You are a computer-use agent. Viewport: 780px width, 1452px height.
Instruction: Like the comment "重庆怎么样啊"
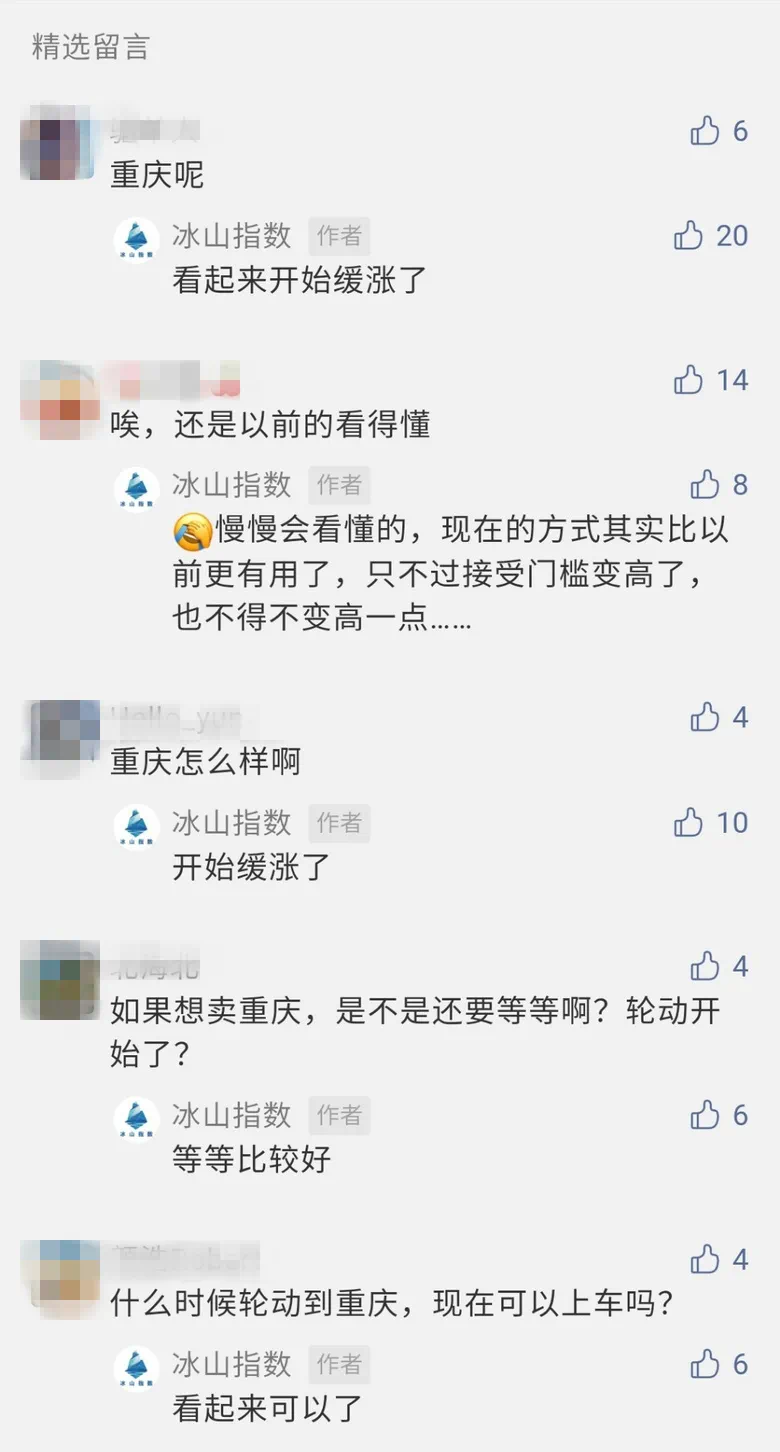coord(705,717)
